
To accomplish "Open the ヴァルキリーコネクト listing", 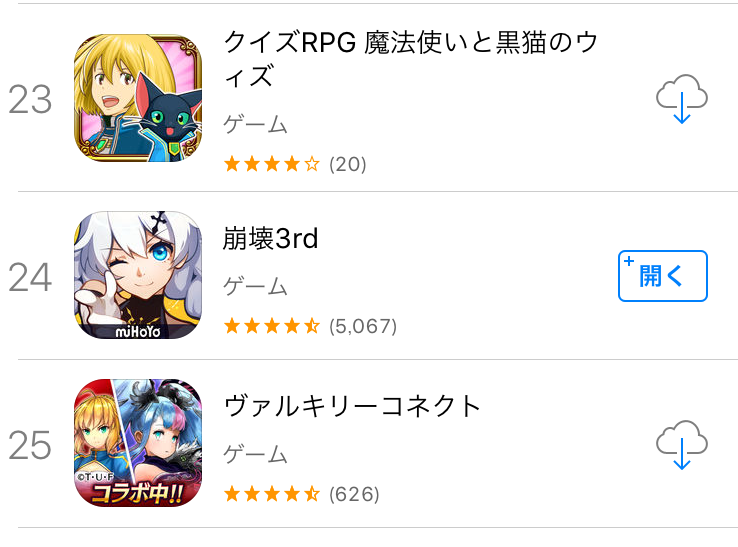I will coord(353,406).
